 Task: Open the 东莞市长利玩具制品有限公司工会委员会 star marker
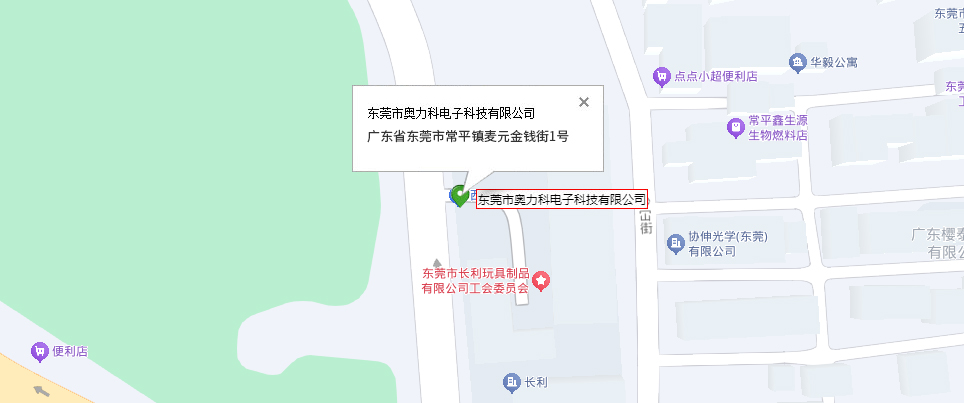540,281
